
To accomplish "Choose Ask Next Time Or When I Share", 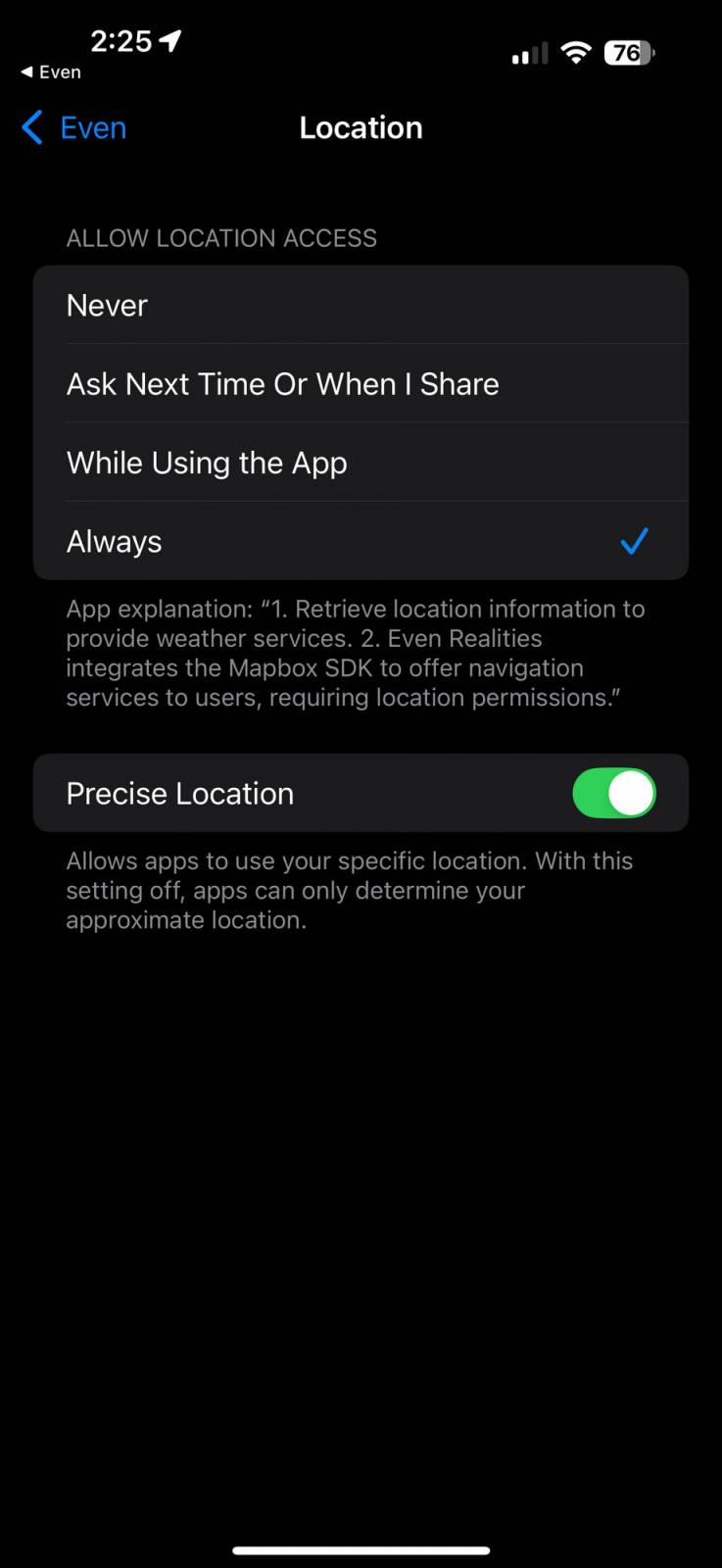I will [361, 384].
